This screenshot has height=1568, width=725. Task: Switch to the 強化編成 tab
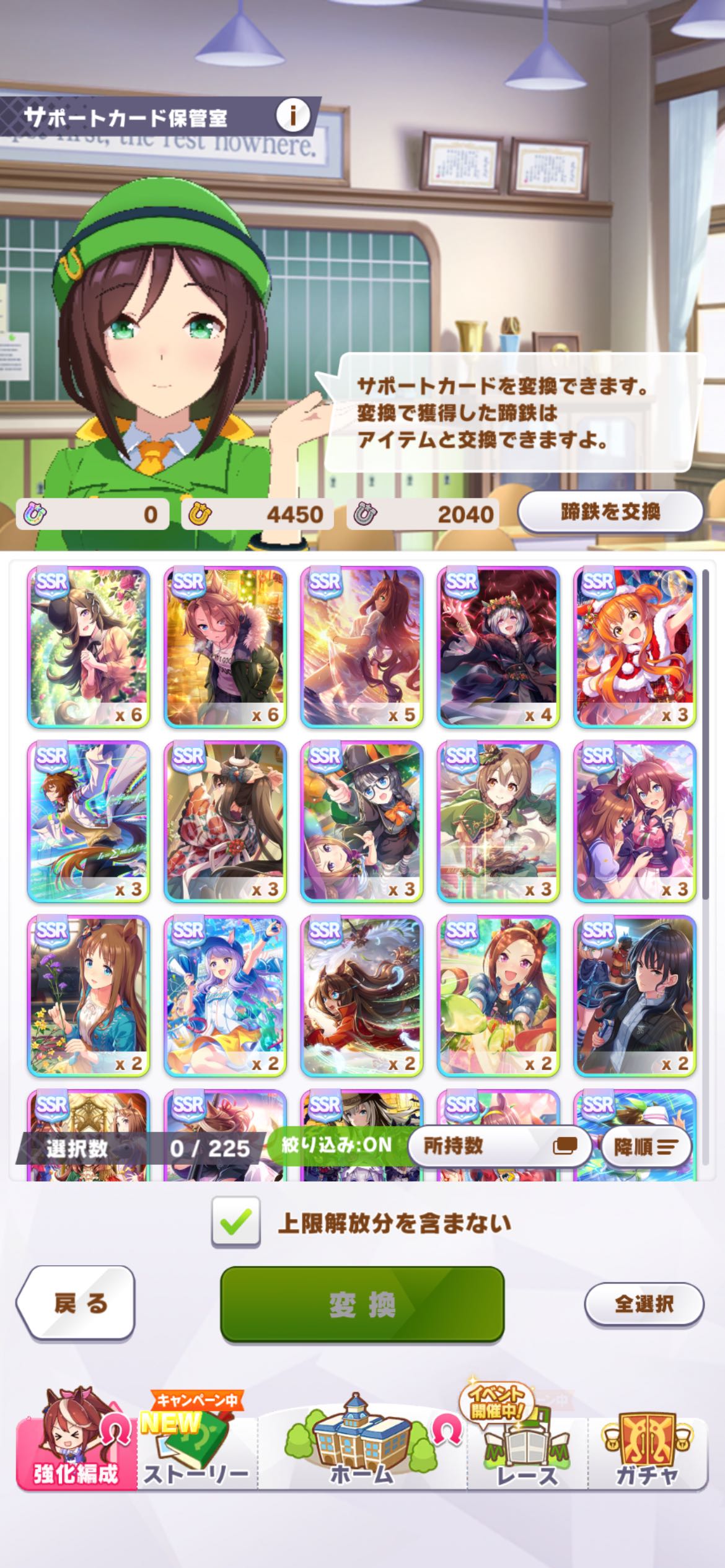pyautogui.click(x=76, y=1452)
